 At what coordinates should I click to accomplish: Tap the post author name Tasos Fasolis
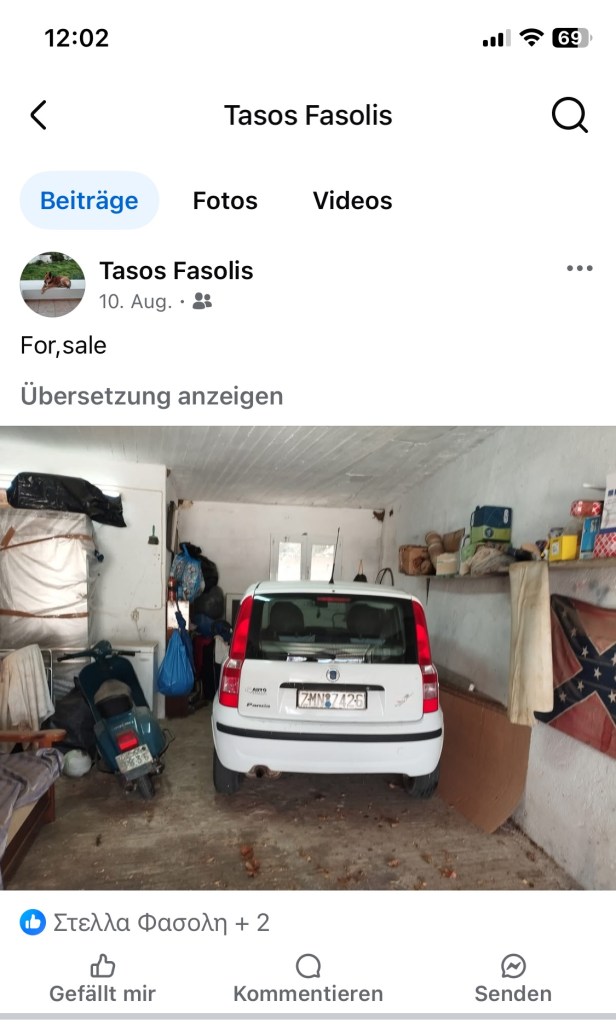tap(176, 270)
